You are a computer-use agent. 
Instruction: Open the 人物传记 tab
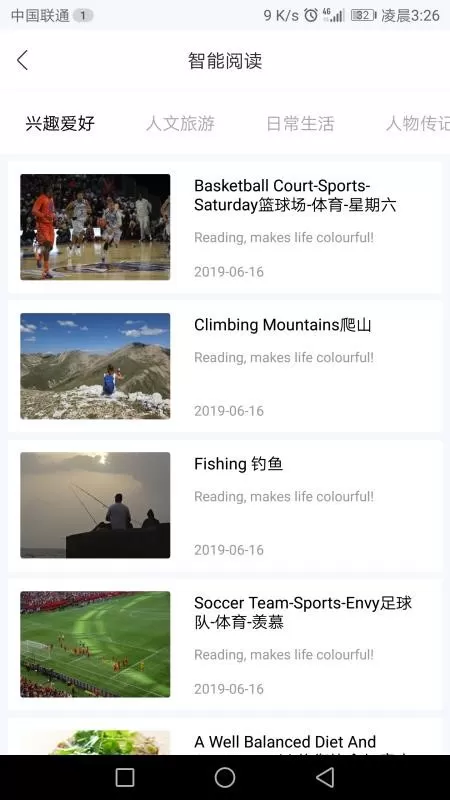[418, 123]
